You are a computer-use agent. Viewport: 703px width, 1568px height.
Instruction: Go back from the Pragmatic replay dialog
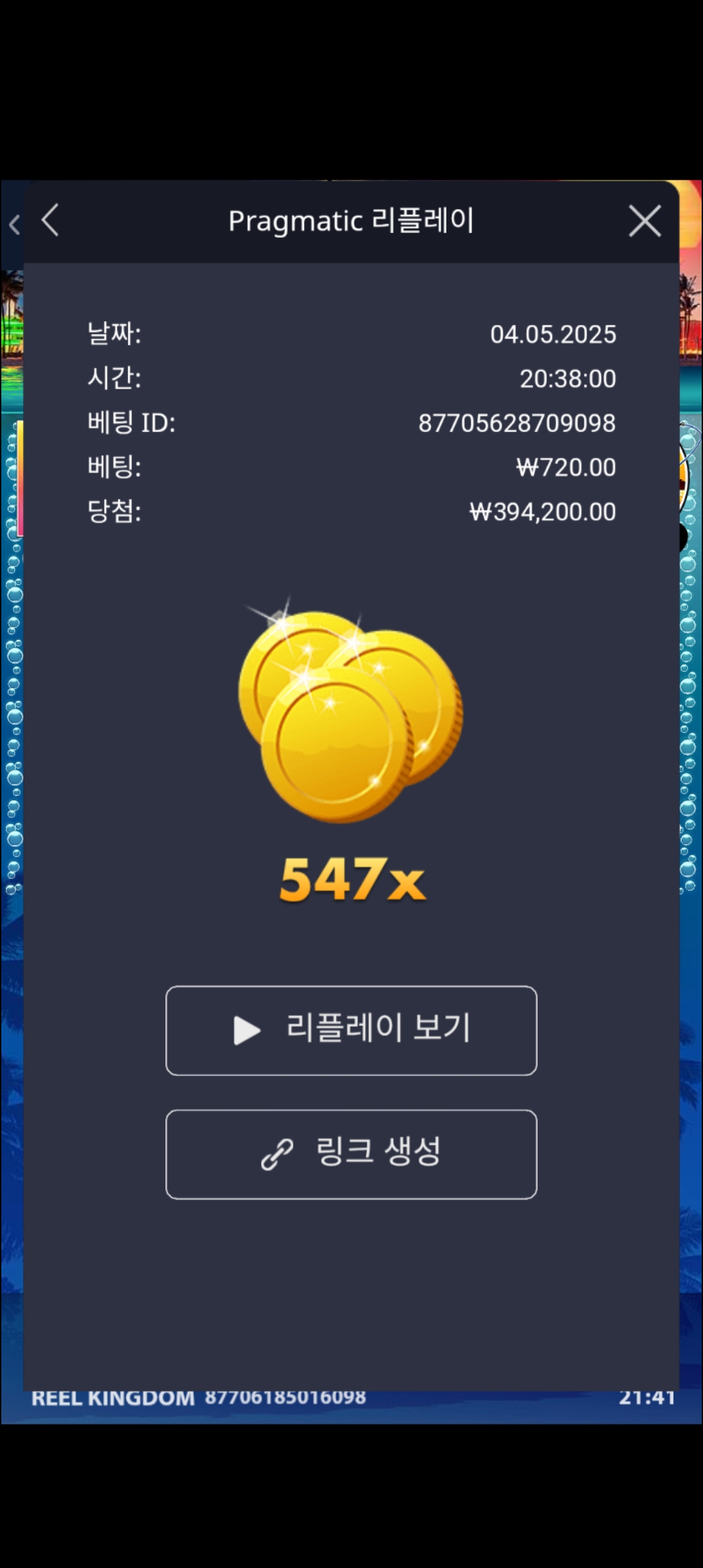51,220
